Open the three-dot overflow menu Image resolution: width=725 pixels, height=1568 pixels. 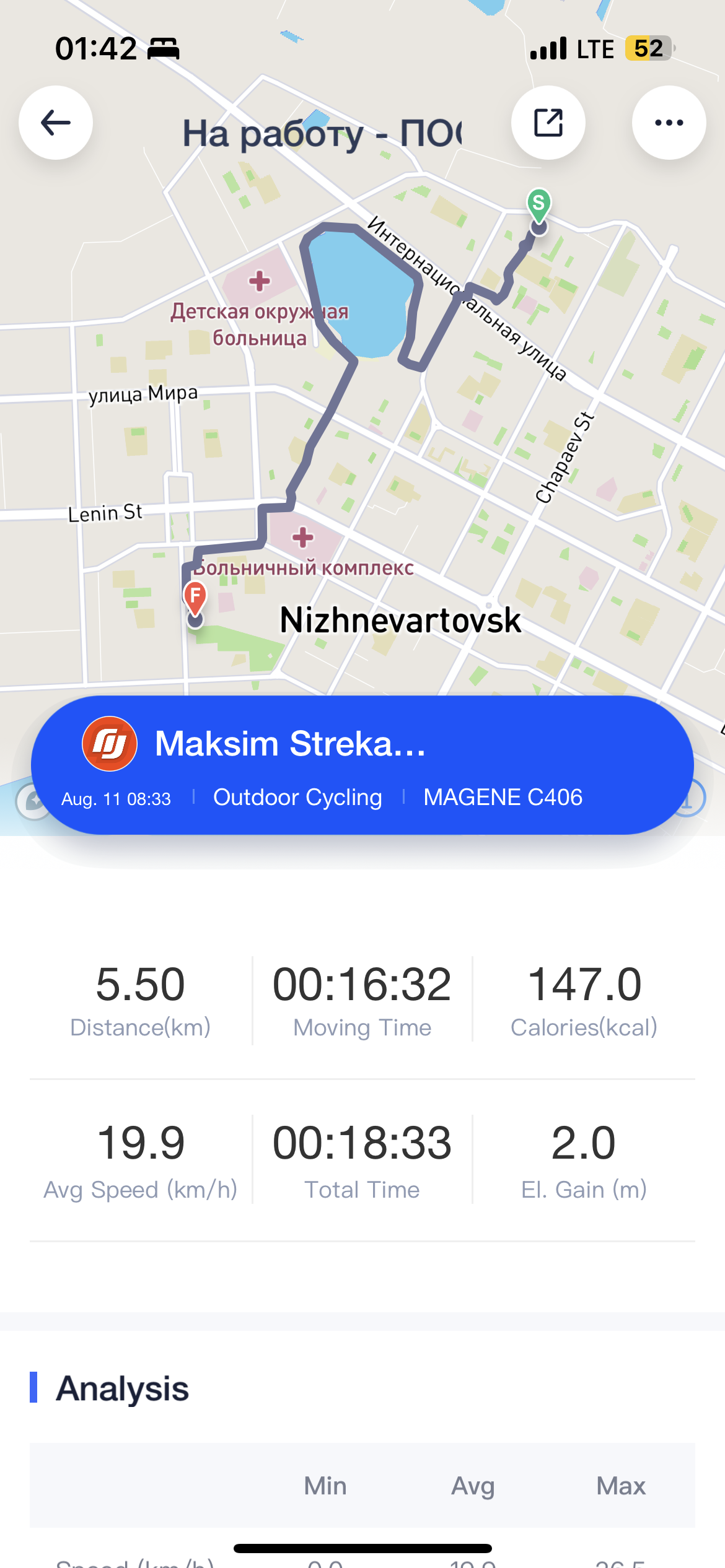pos(669,123)
